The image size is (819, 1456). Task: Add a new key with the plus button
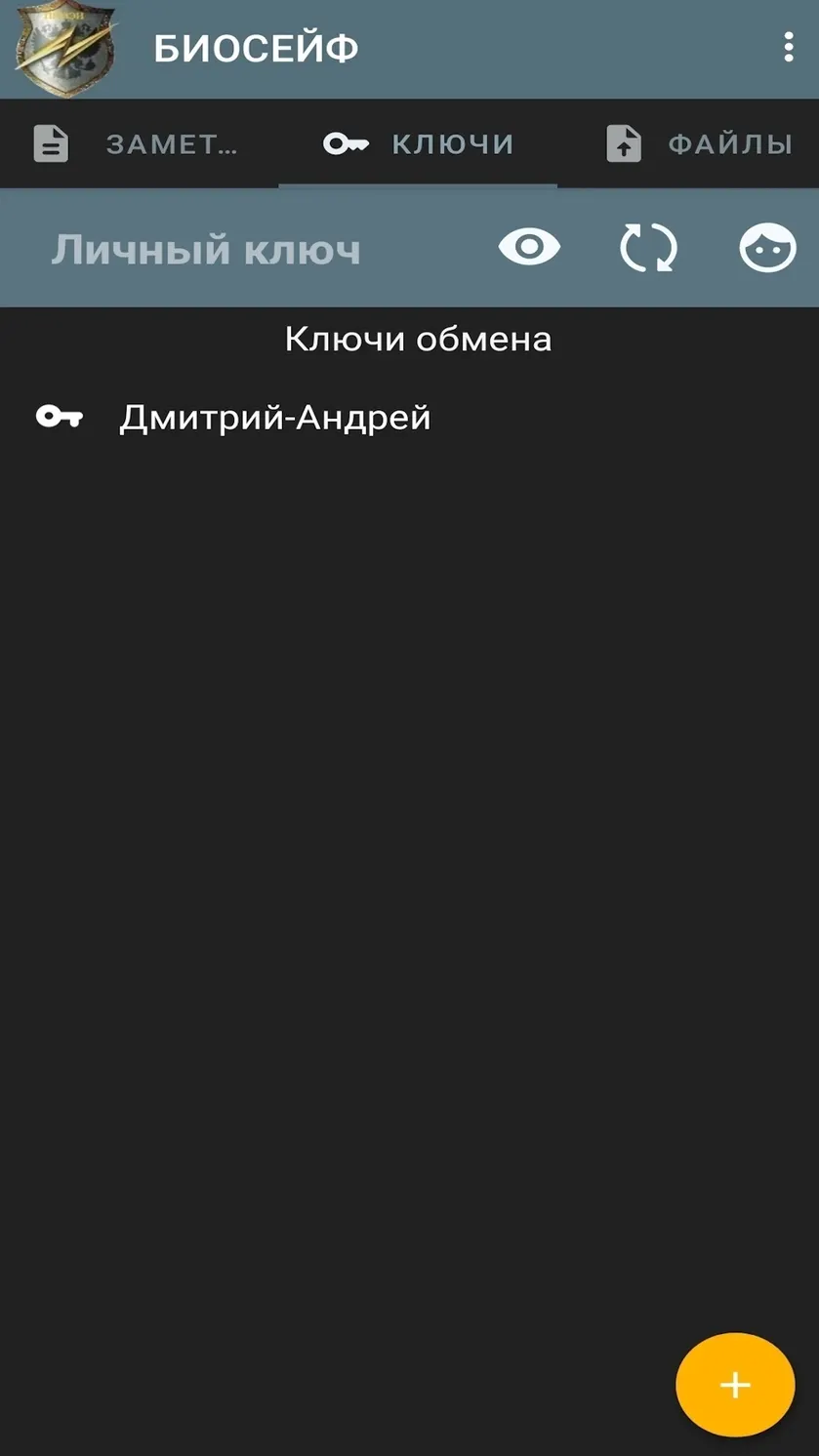(735, 1384)
